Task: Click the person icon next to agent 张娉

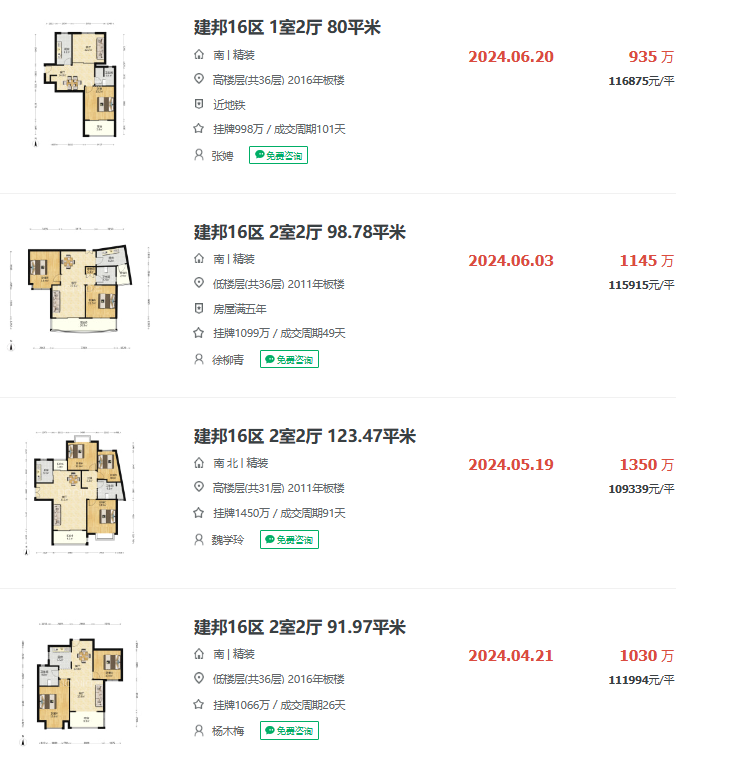Action: 201,155
